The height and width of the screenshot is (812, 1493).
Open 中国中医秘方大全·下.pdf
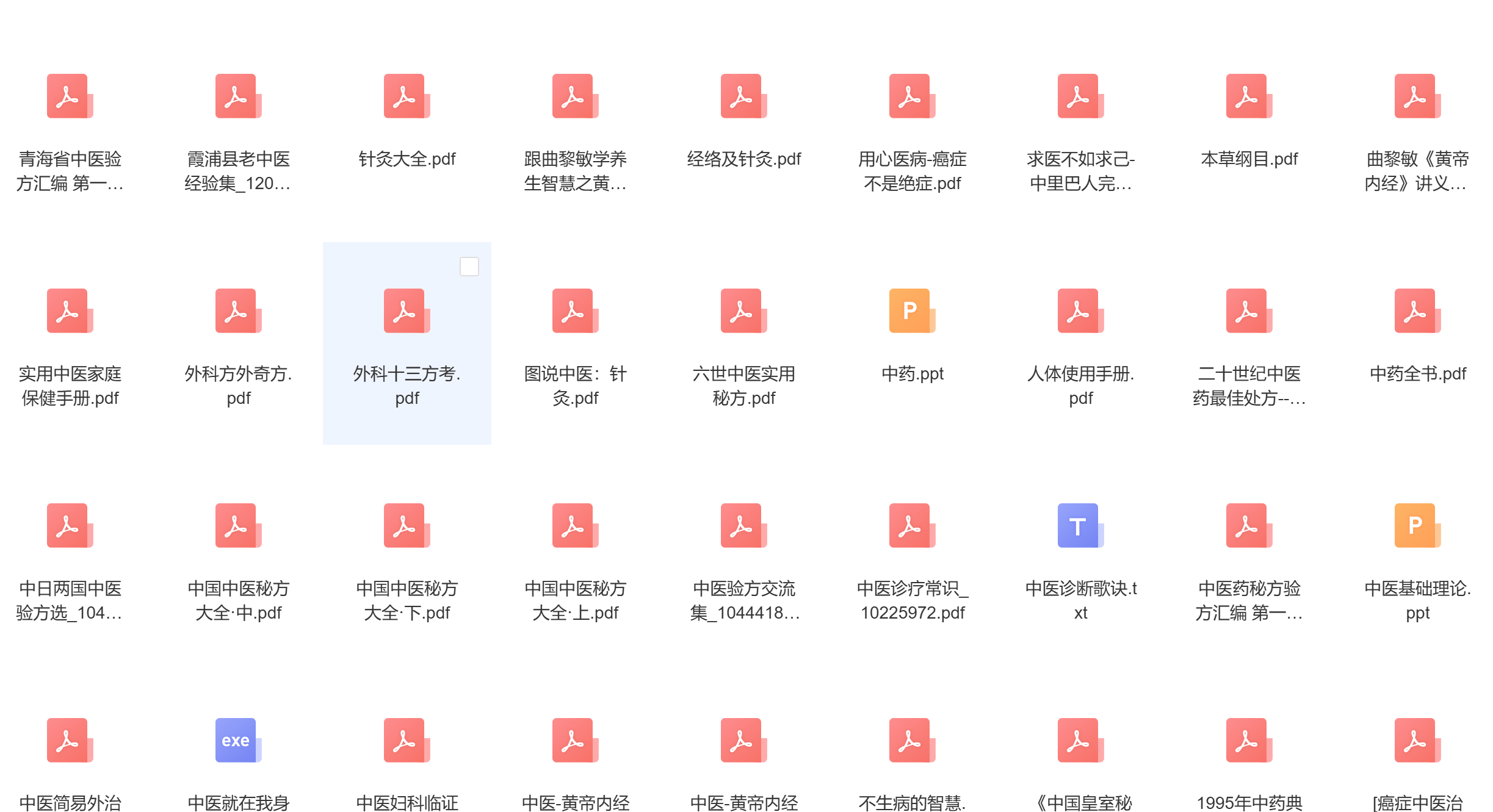[407, 526]
